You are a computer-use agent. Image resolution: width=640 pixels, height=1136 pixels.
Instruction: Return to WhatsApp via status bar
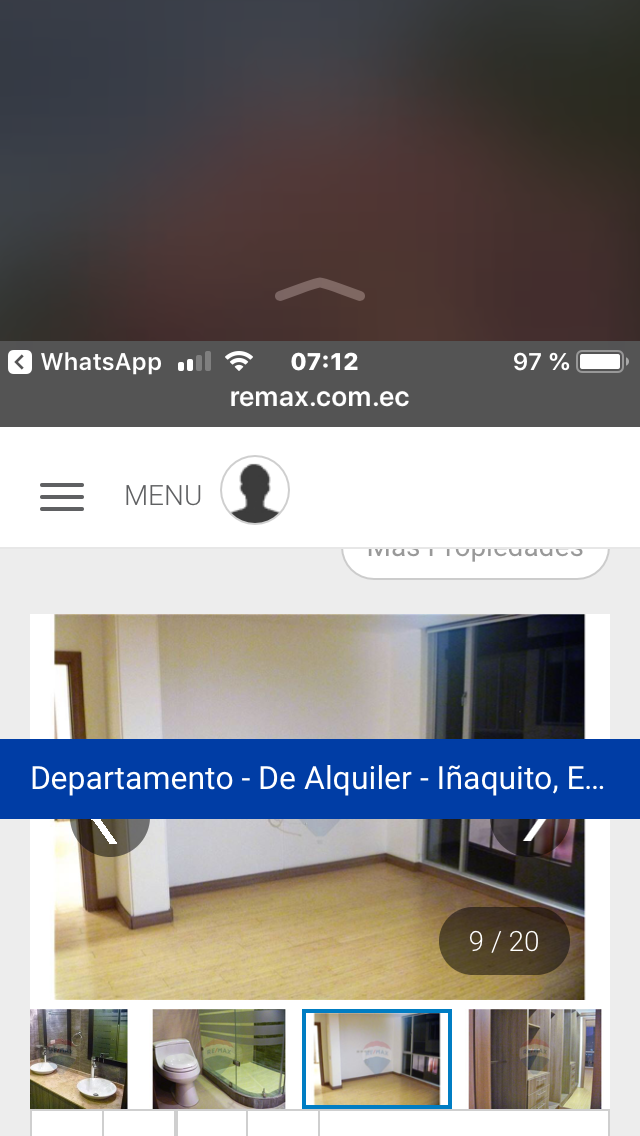click(85, 362)
